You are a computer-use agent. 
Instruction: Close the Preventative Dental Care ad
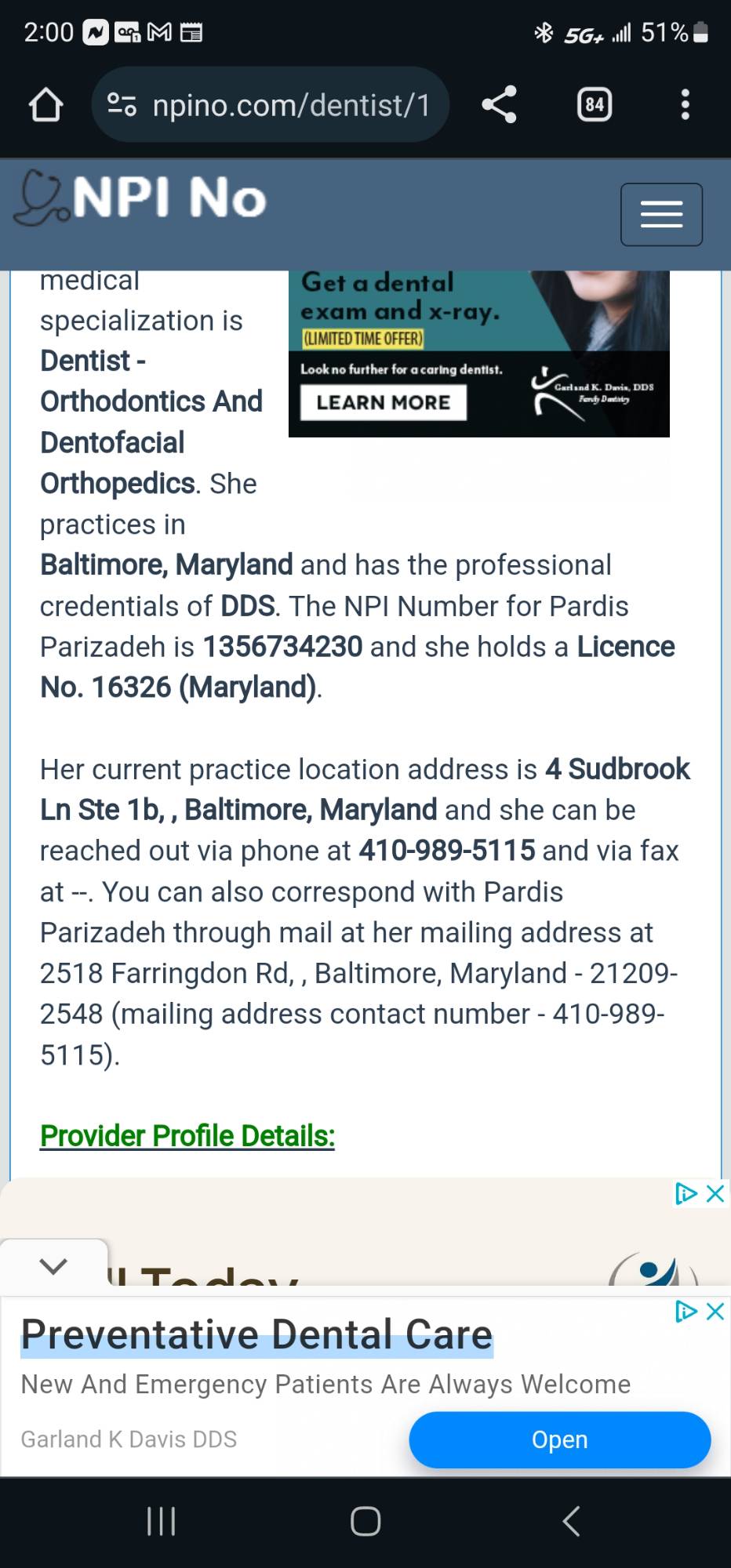pyautogui.click(x=715, y=1311)
